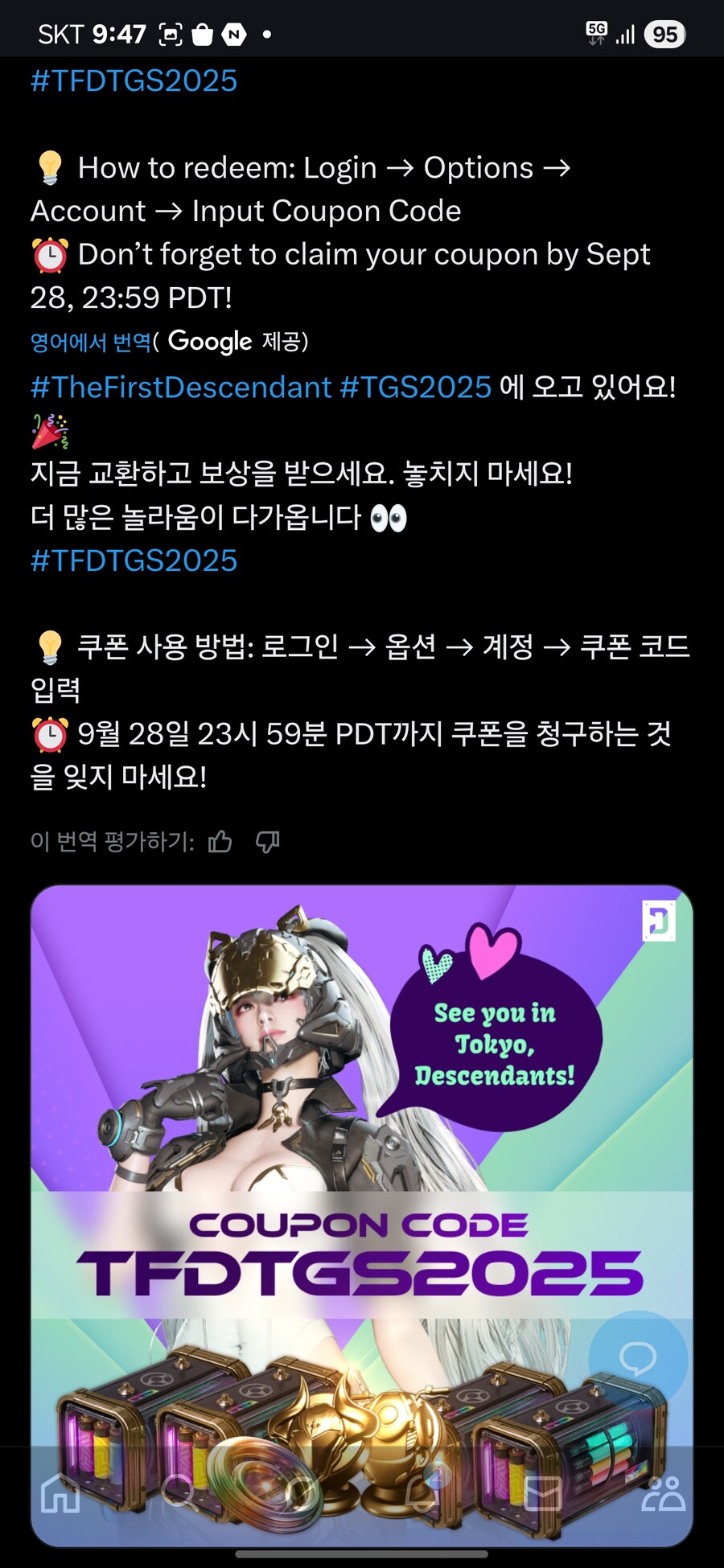The image size is (724, 1568).
Task: Open the #TheFirstDescendant hashtag
Action: point(180,388)
